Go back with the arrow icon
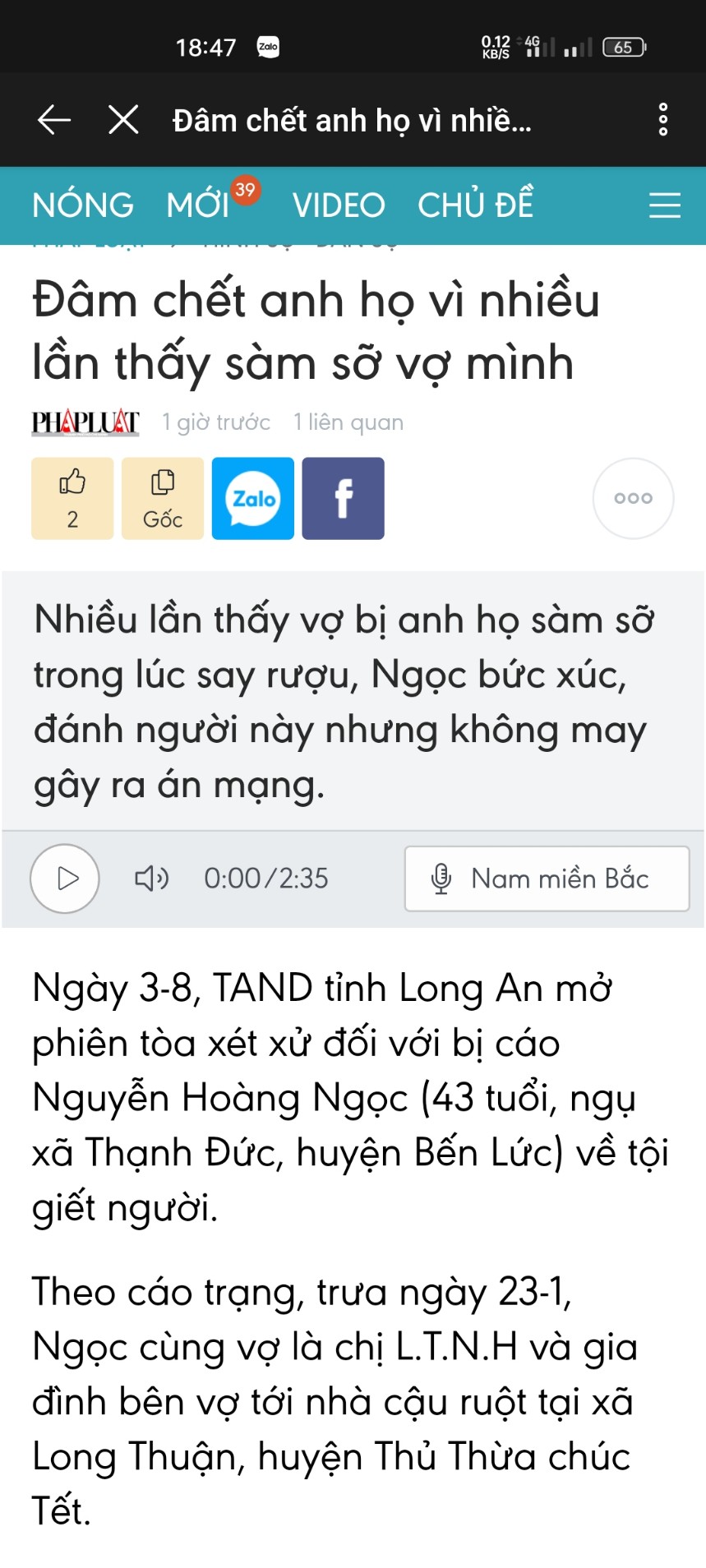Image resolution: width=706 pixels, height=1568 pixels. pos(54,120)
